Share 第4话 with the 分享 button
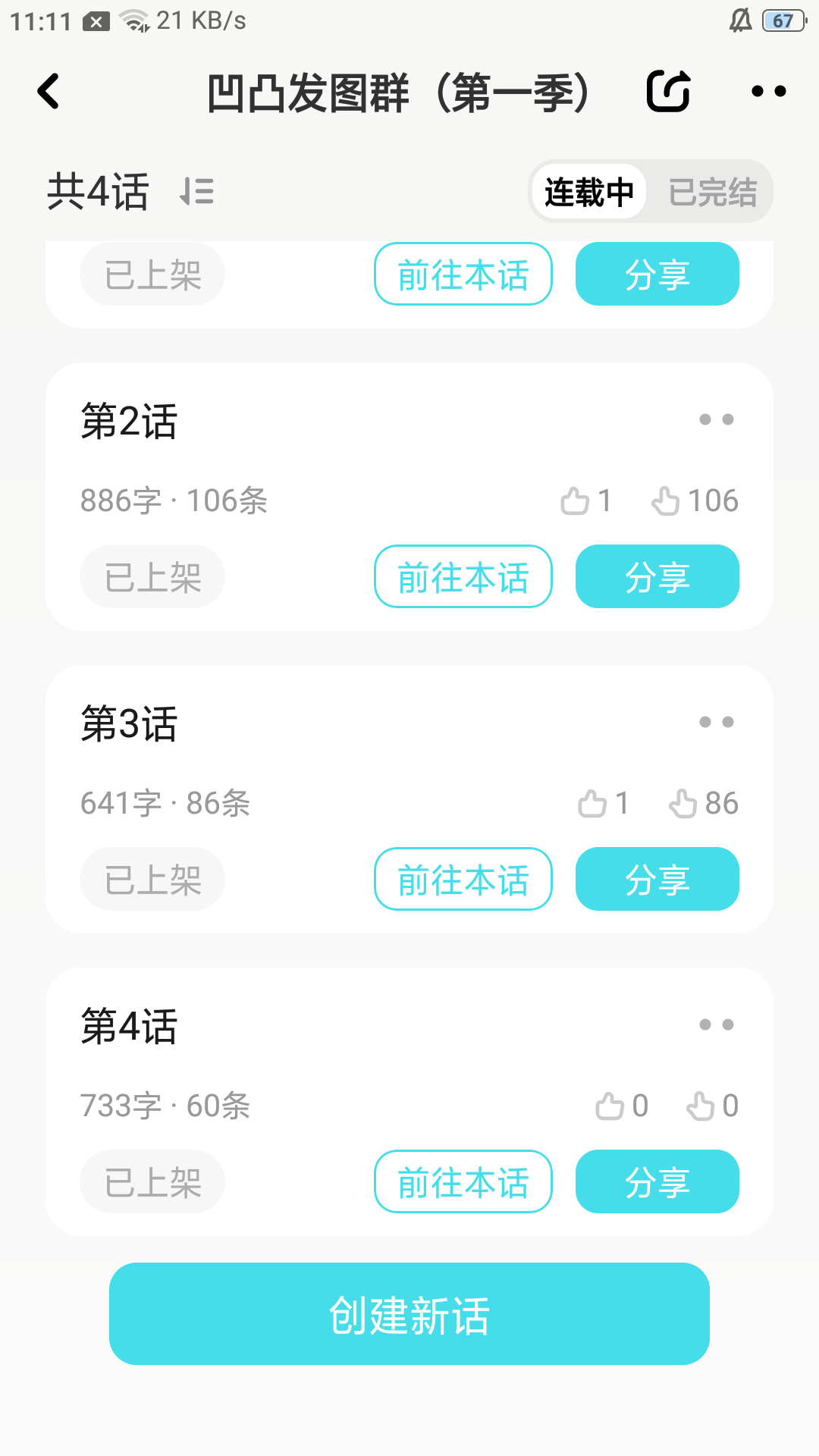The image size is (819, 1456). click(657, 1181)
